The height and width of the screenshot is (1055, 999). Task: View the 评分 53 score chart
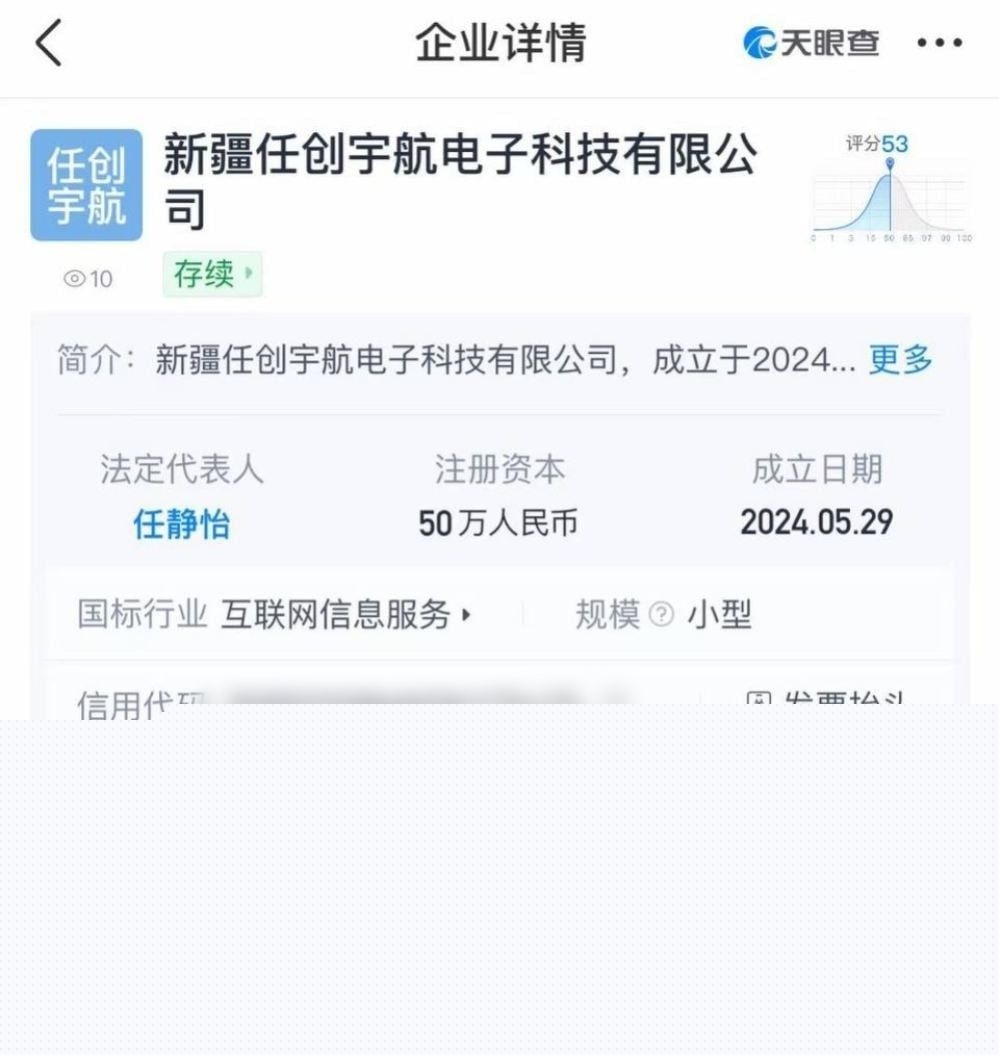point(888,190)
